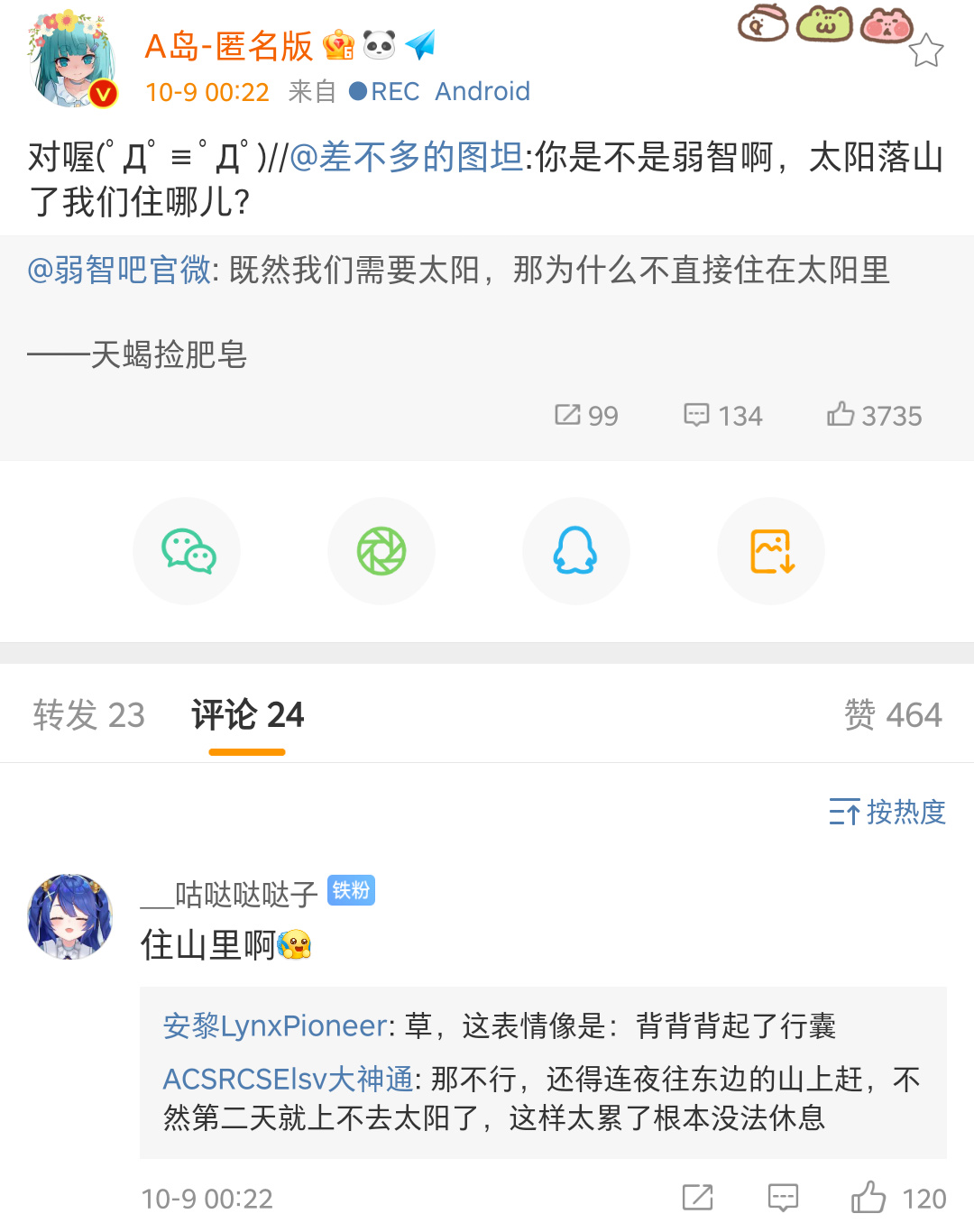The width and height of the screenshot is (974, 1232).
Task: Switch to the 转发 23 tab
Action: [x=88, y=715]
